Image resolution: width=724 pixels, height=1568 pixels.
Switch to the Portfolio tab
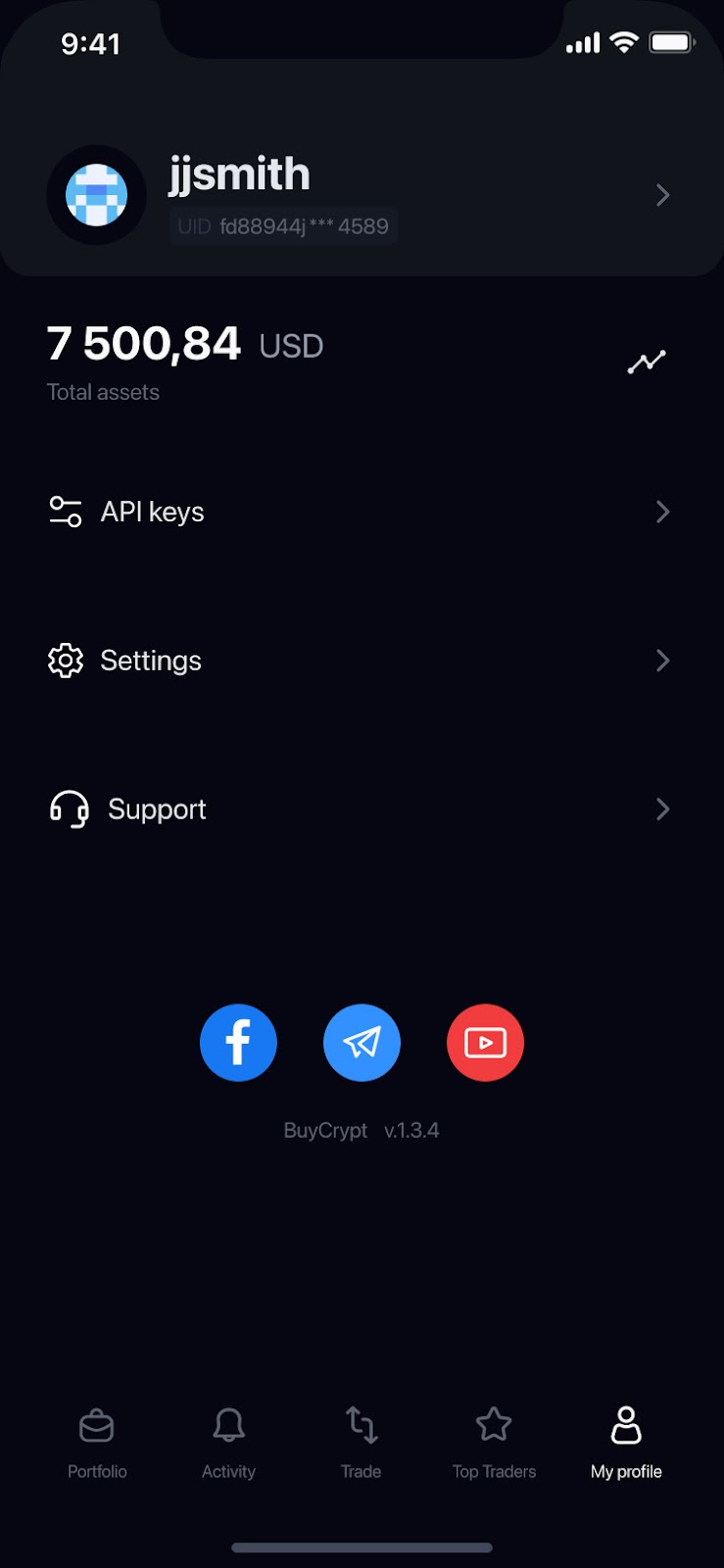(97, 1443)
